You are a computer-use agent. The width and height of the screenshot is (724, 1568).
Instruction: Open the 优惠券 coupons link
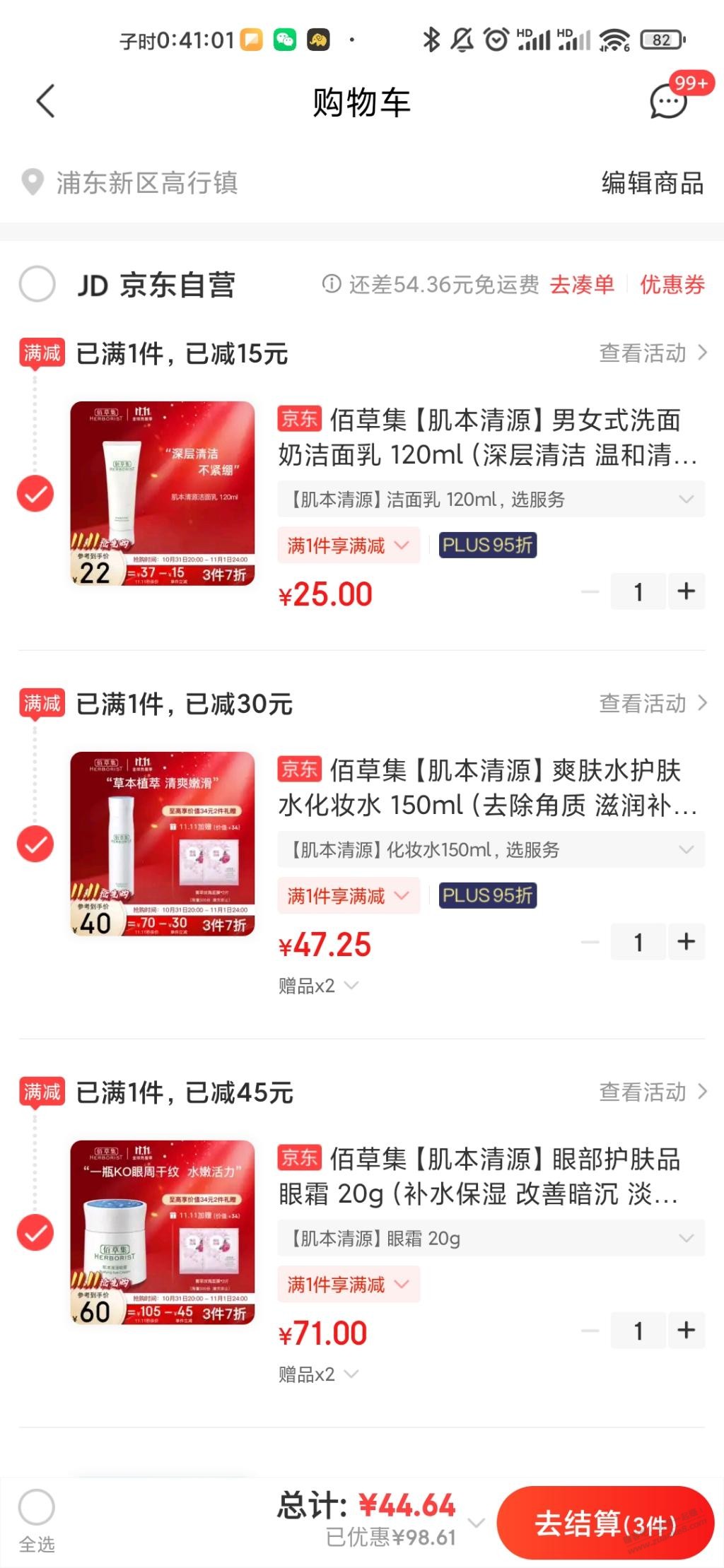[x=672, y=285]
